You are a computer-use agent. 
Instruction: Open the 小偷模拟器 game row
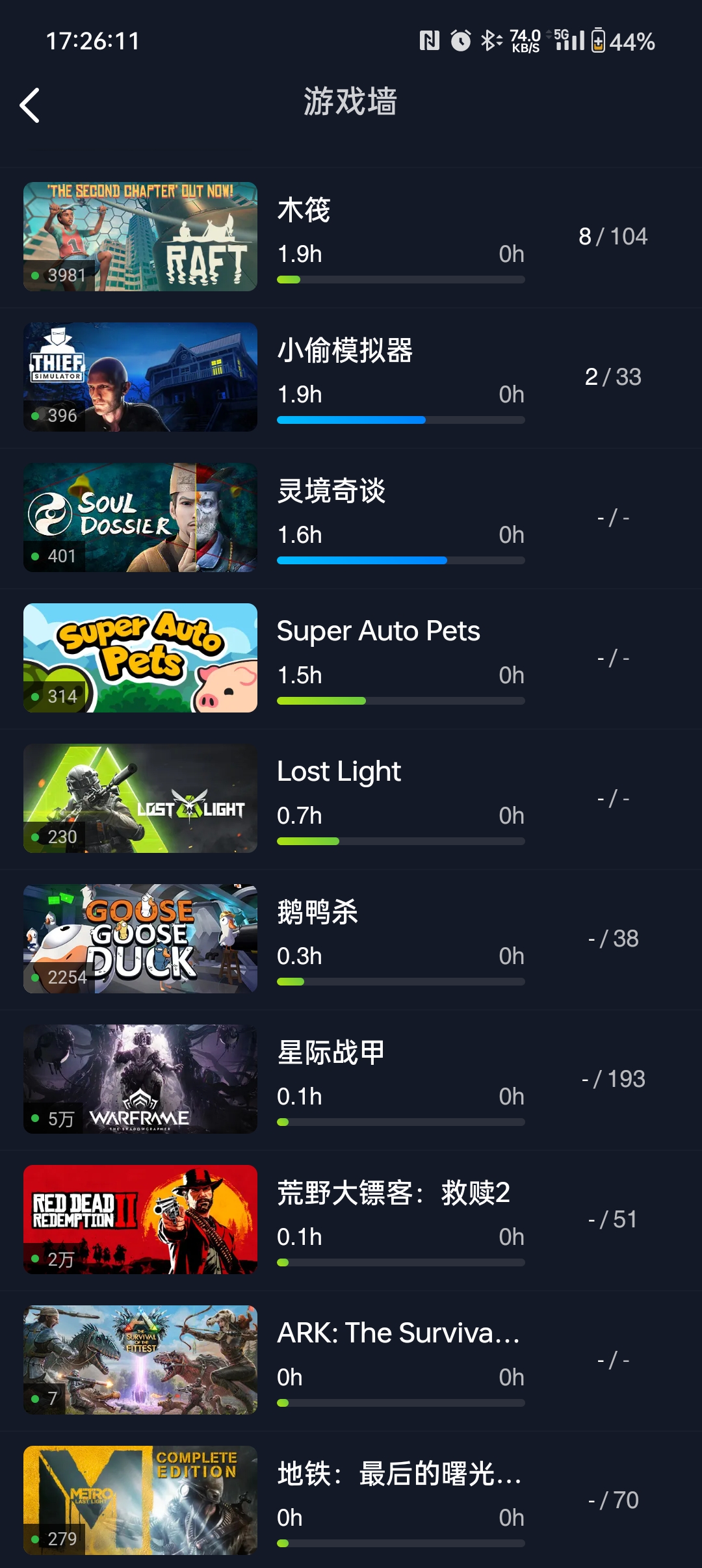[x=351, y=377]
